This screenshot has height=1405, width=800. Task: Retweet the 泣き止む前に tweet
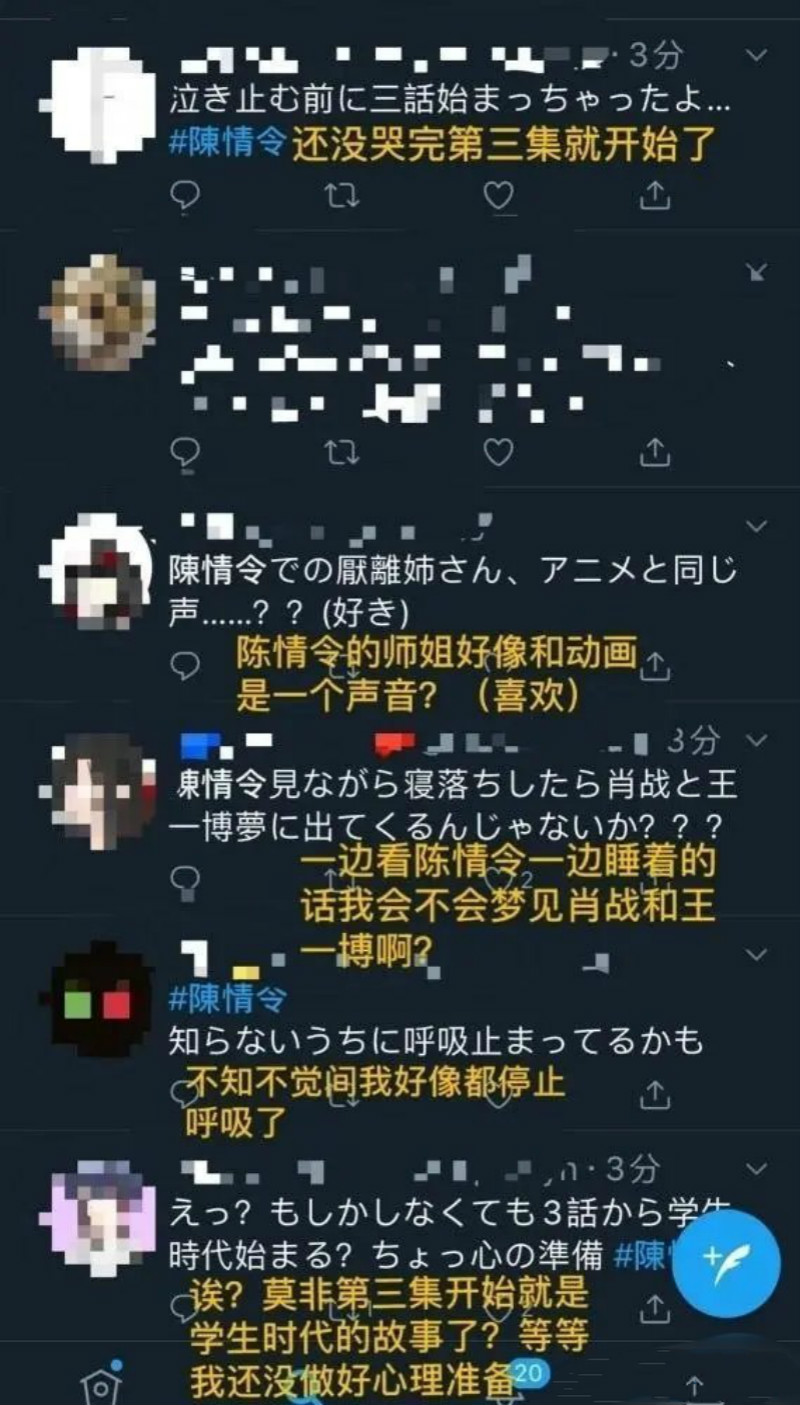[342, 196]
